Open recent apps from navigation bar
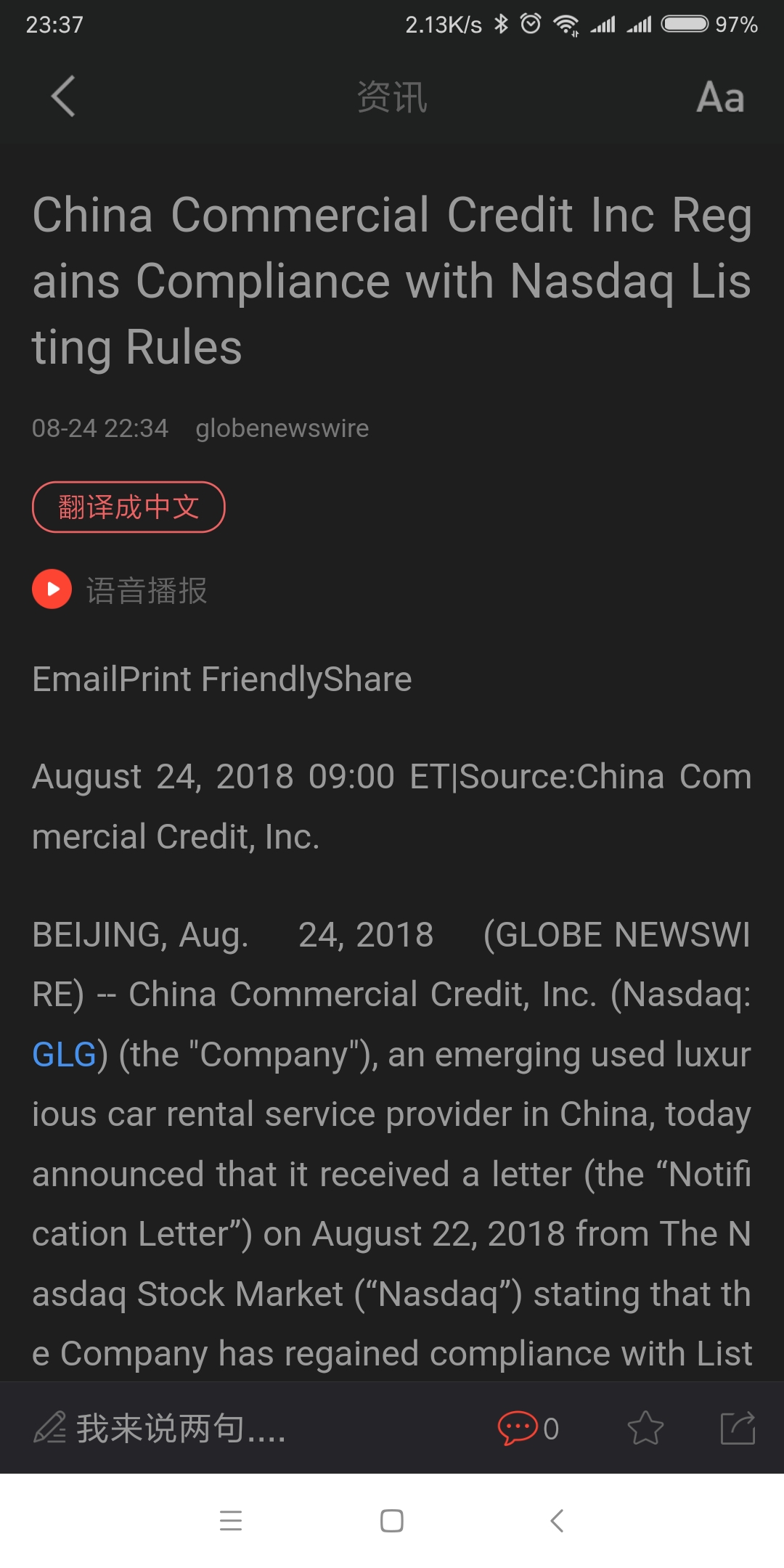 pyautogui.click(x=231, y=1521)
